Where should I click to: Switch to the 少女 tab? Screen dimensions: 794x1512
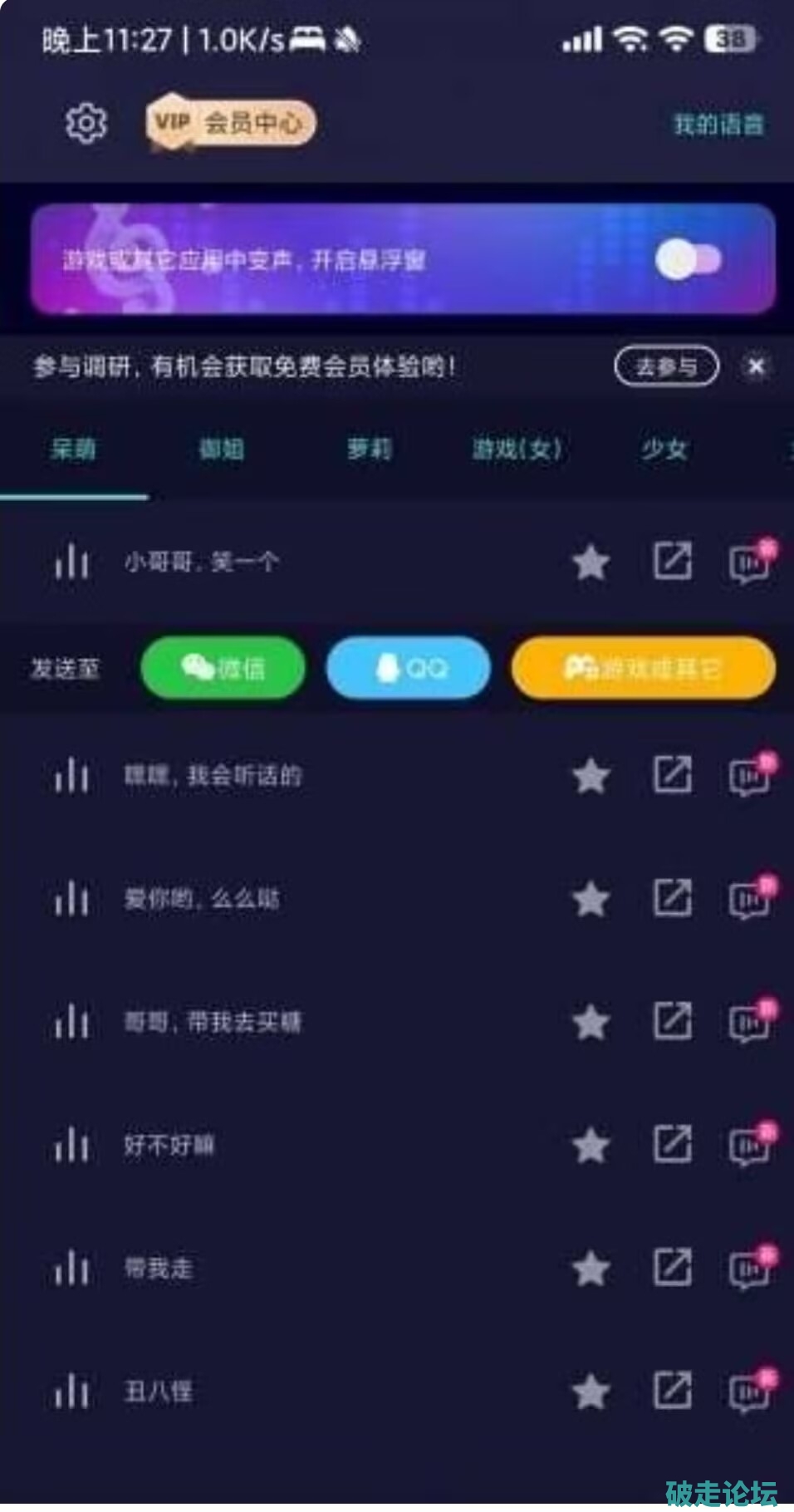pyautogui.click(x=664, y=449)
